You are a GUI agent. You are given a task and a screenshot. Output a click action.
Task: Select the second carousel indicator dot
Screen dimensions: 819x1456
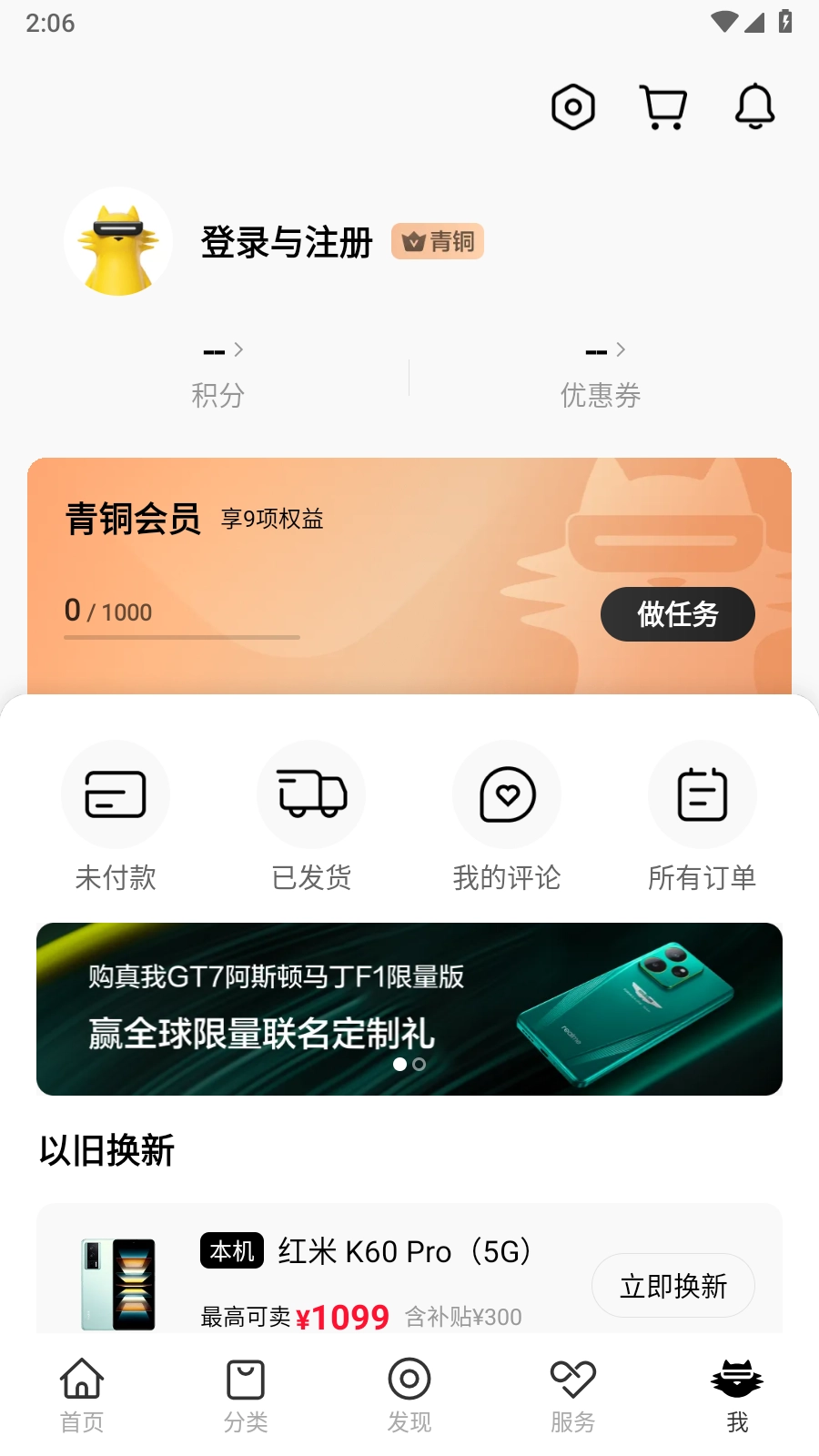420,1063
